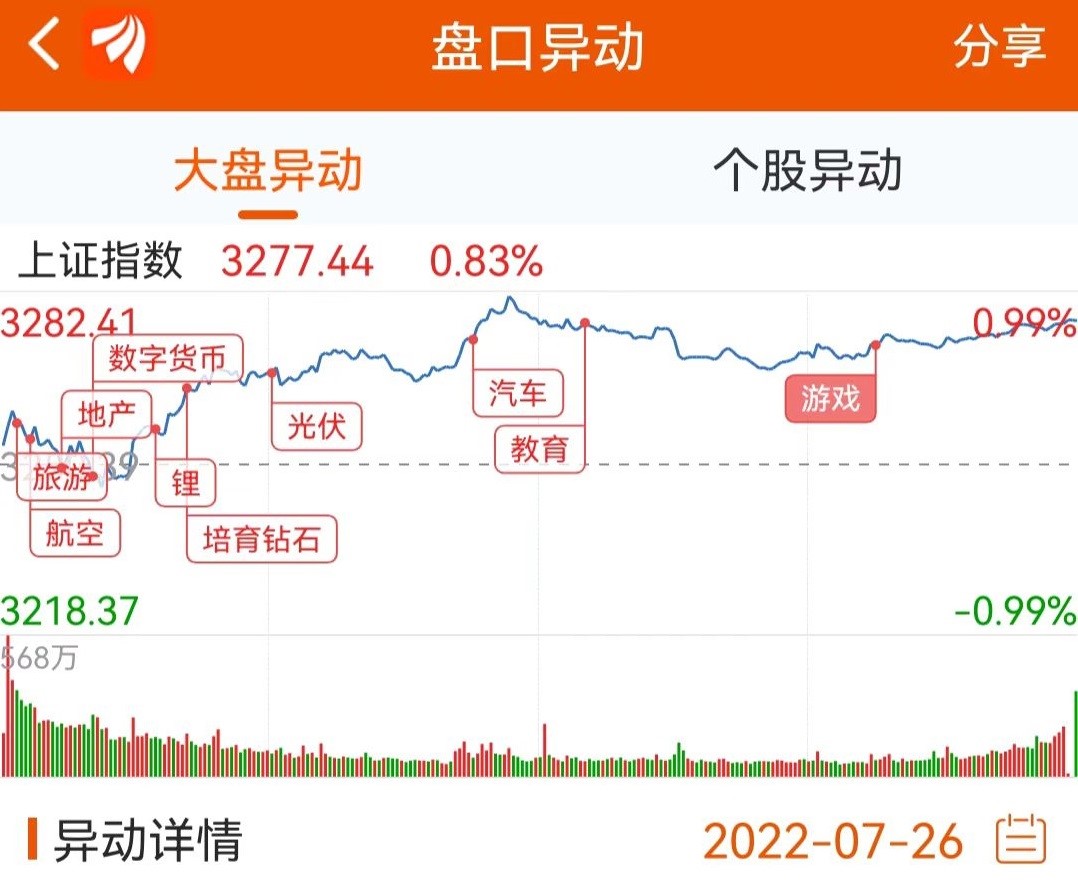Open the 数字货币 sector tag
Viewport: 1078px width, 893px height.
(168, 358)
